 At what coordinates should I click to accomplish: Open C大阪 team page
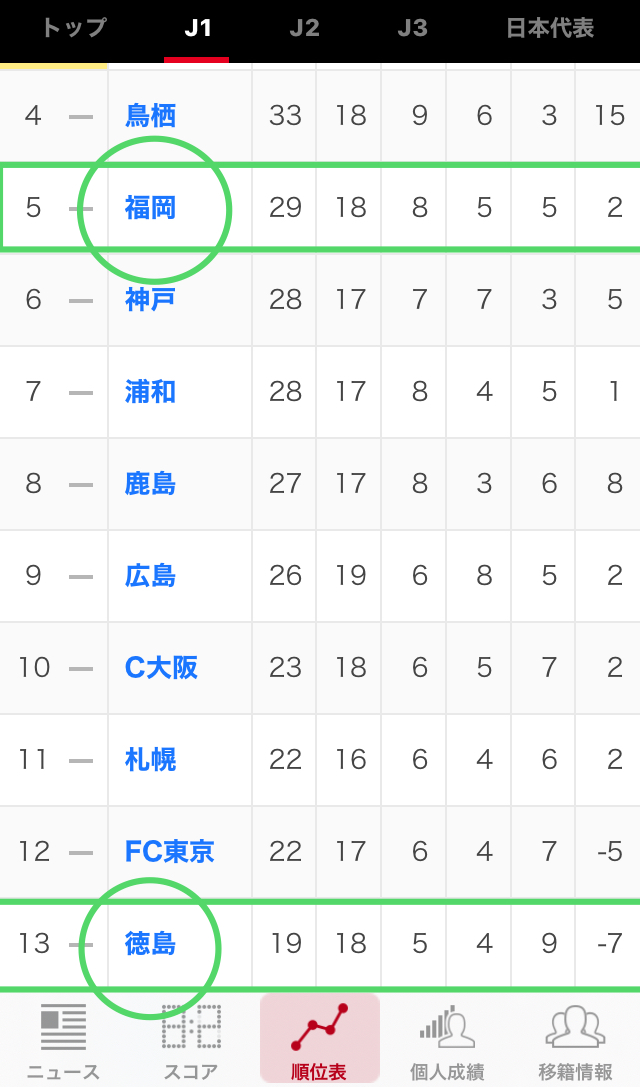(162, 668)
